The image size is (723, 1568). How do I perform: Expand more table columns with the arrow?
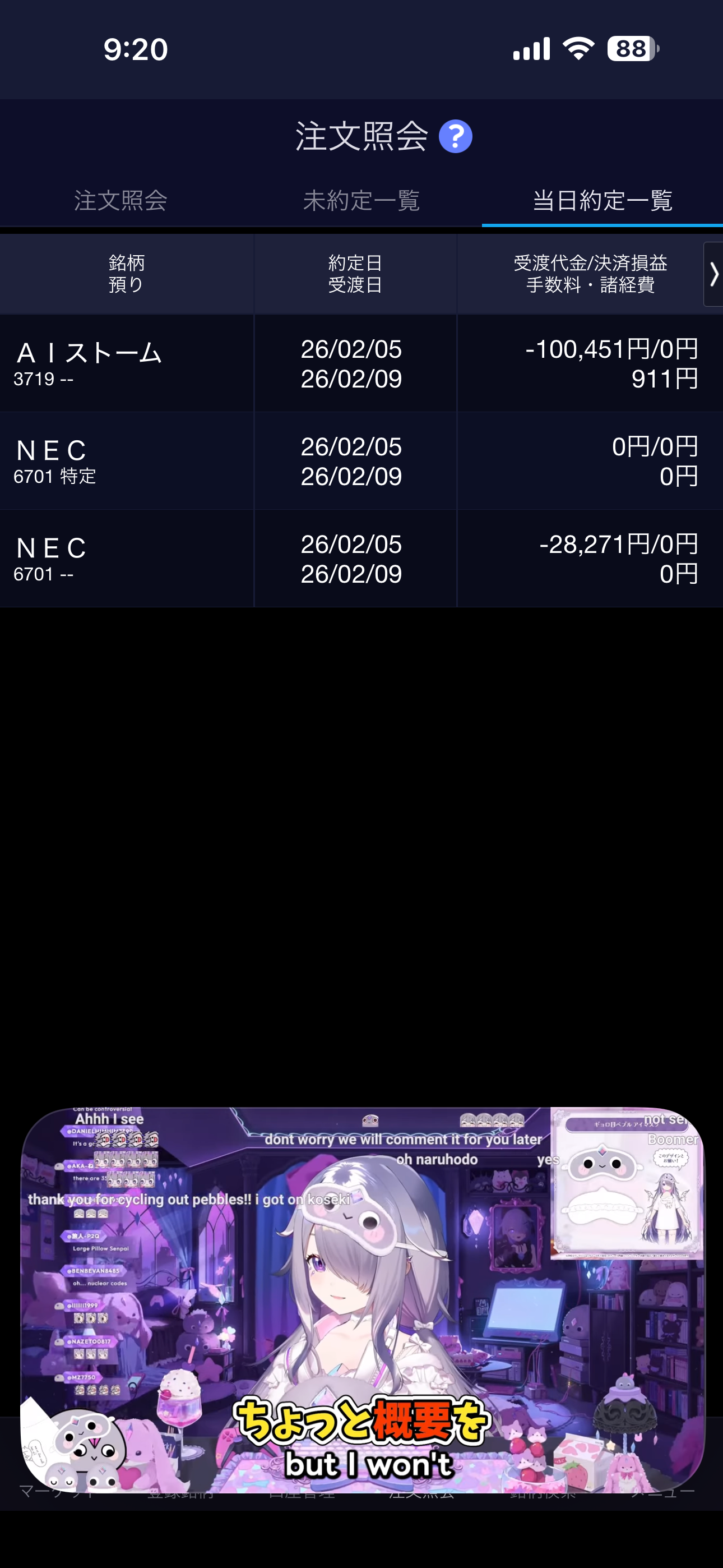(713, 274)
